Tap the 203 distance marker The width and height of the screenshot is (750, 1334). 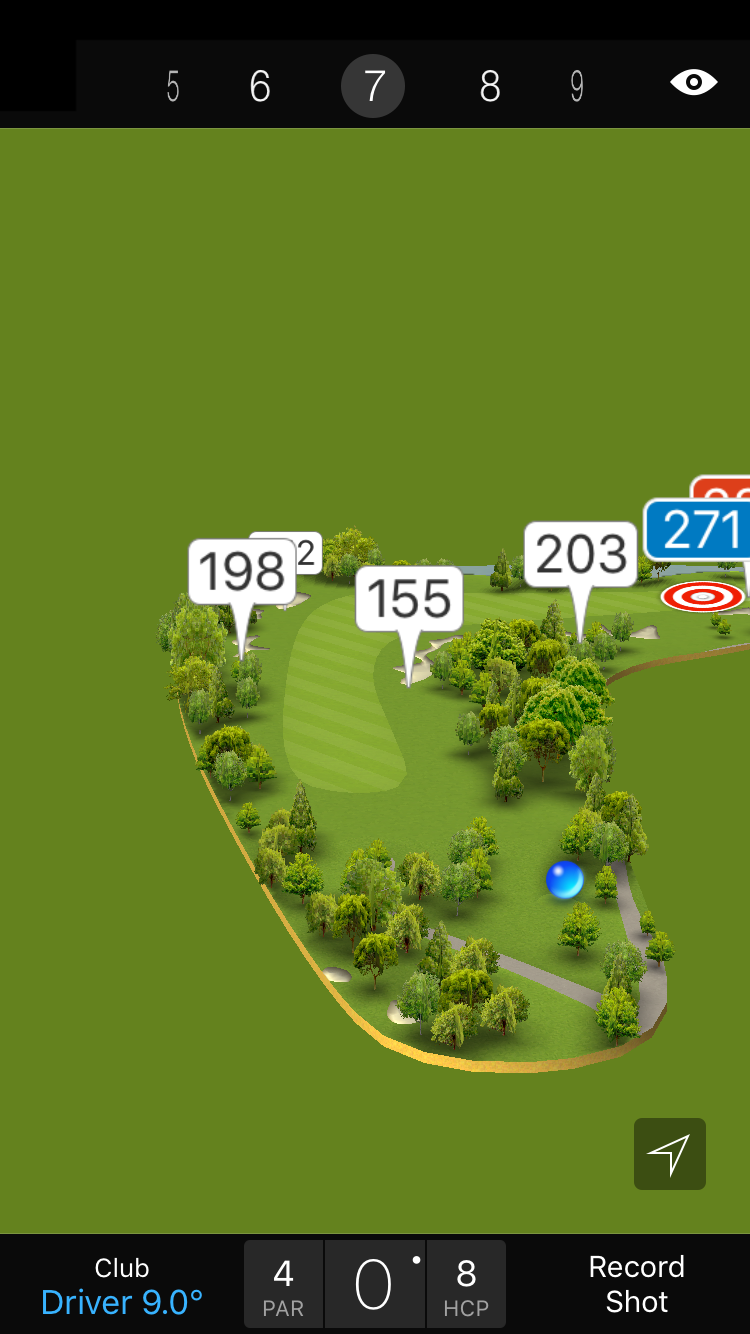pos(580,554)
